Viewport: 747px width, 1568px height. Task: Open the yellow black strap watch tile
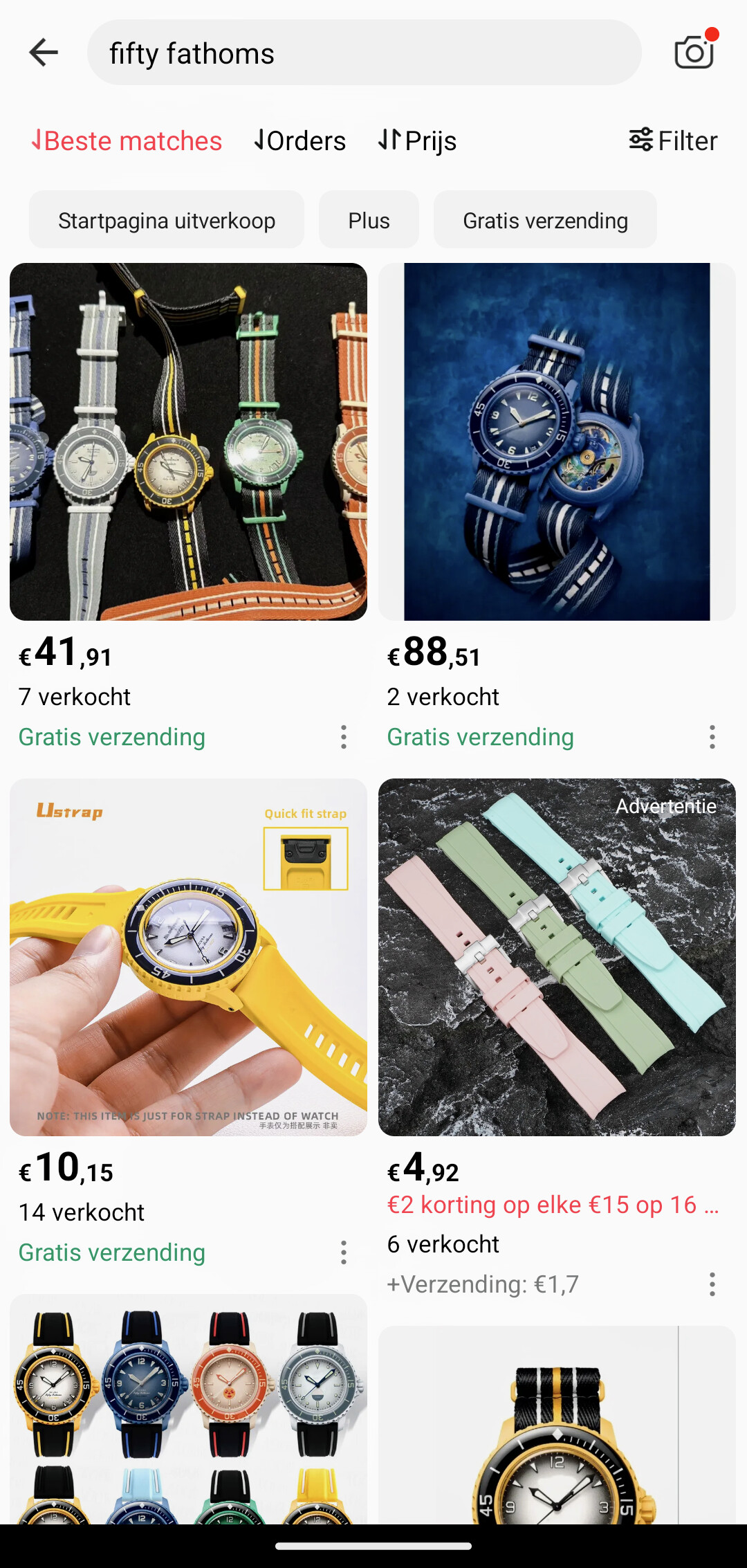point(557,1425)
